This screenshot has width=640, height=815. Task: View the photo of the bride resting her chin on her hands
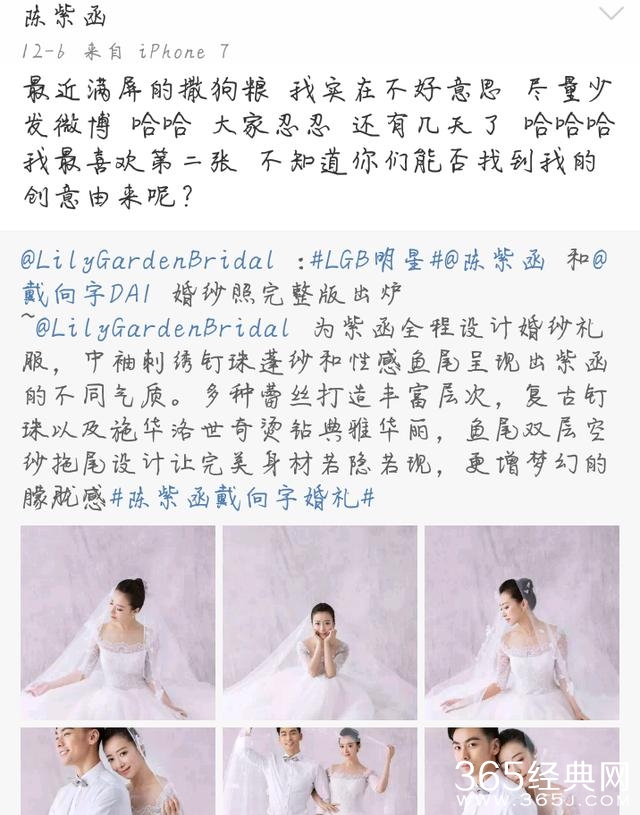point(320,622)
